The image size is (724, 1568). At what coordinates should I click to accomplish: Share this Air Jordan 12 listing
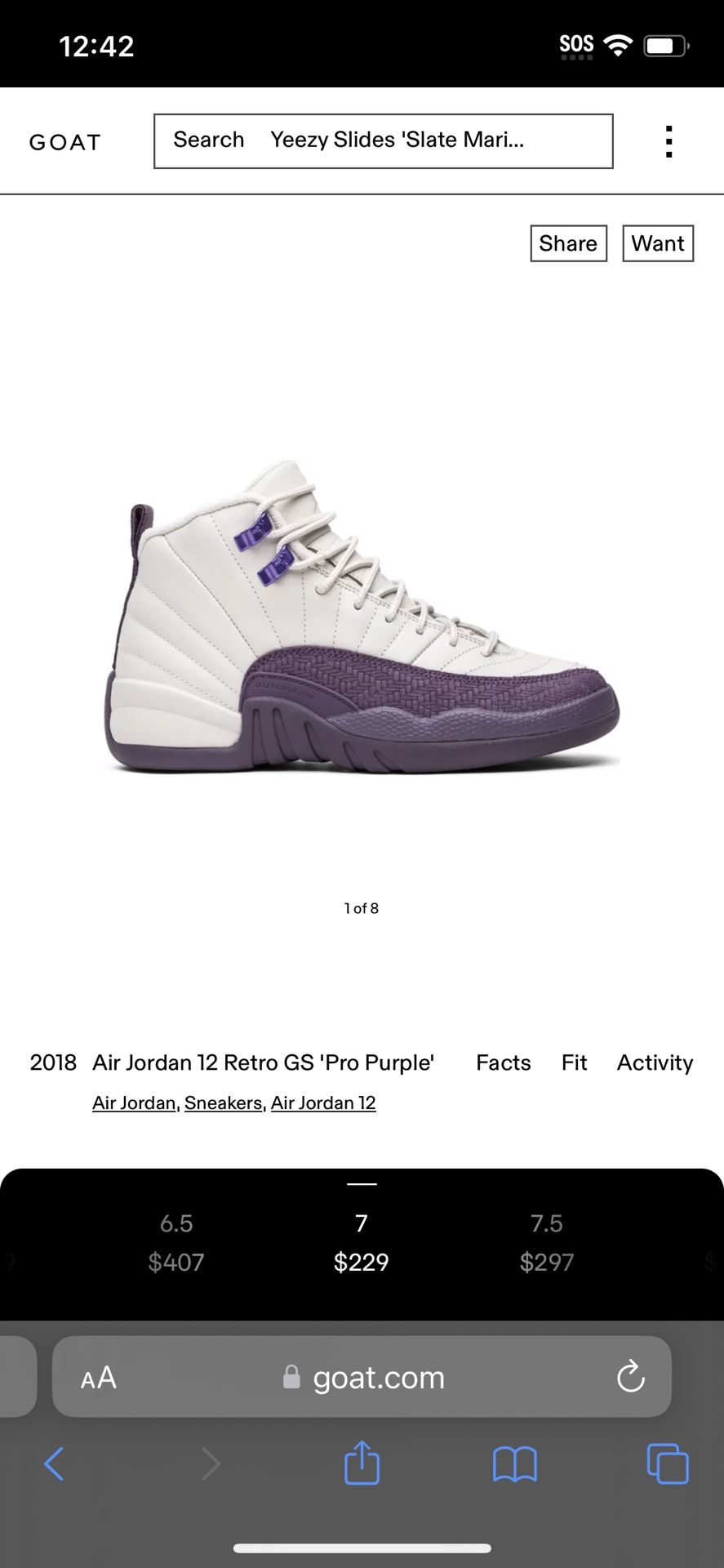click(x=568, y=243)
